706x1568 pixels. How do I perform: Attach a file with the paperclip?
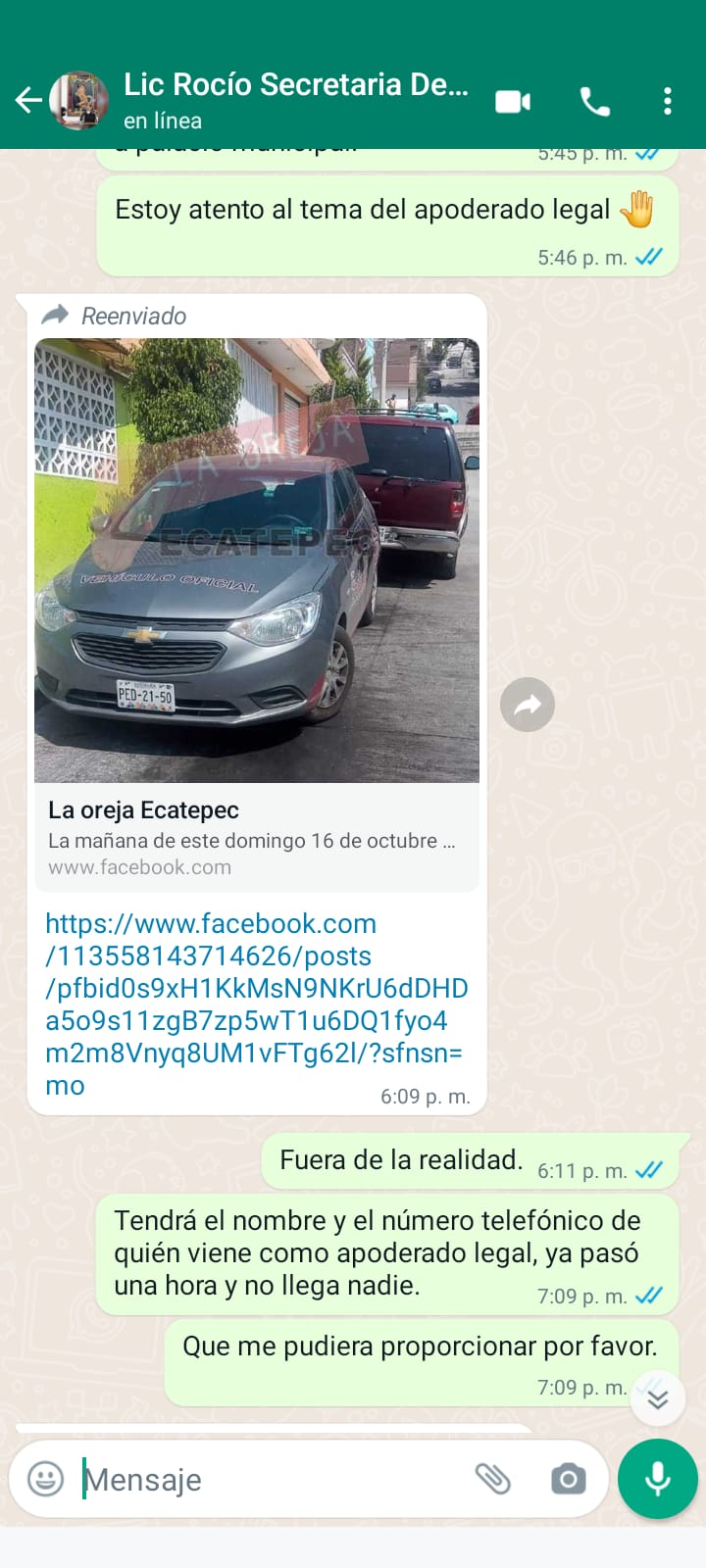click(493, 1479)
